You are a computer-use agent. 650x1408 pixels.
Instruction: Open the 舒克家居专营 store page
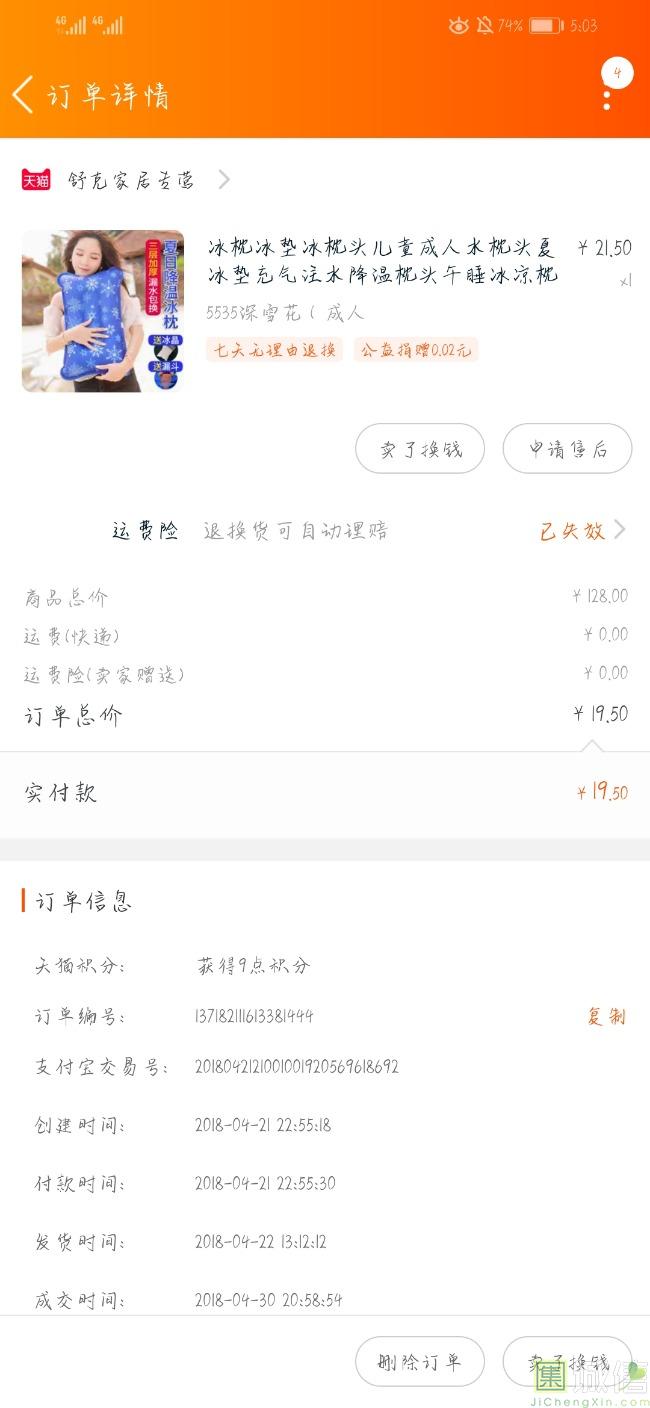point(130,180)
